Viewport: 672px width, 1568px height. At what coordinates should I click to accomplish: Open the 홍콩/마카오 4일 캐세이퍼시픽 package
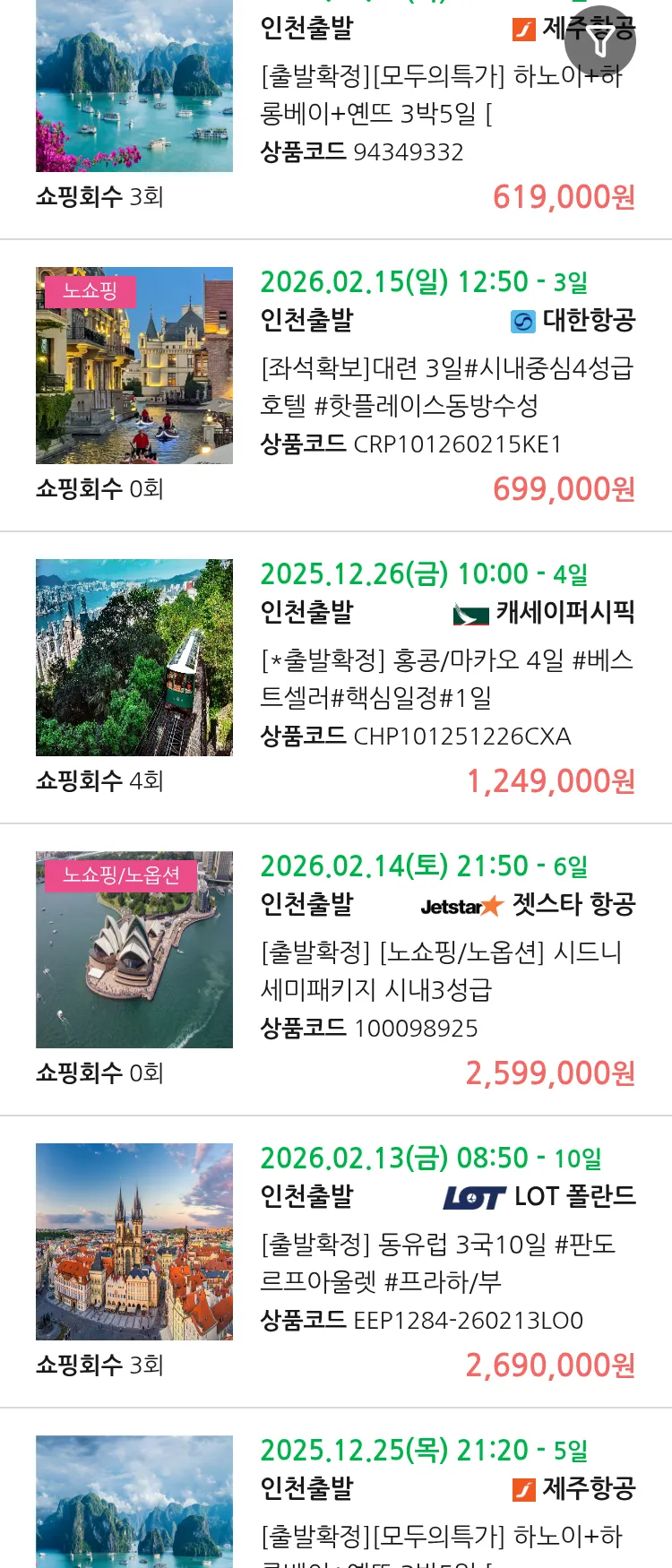(446, 678)
